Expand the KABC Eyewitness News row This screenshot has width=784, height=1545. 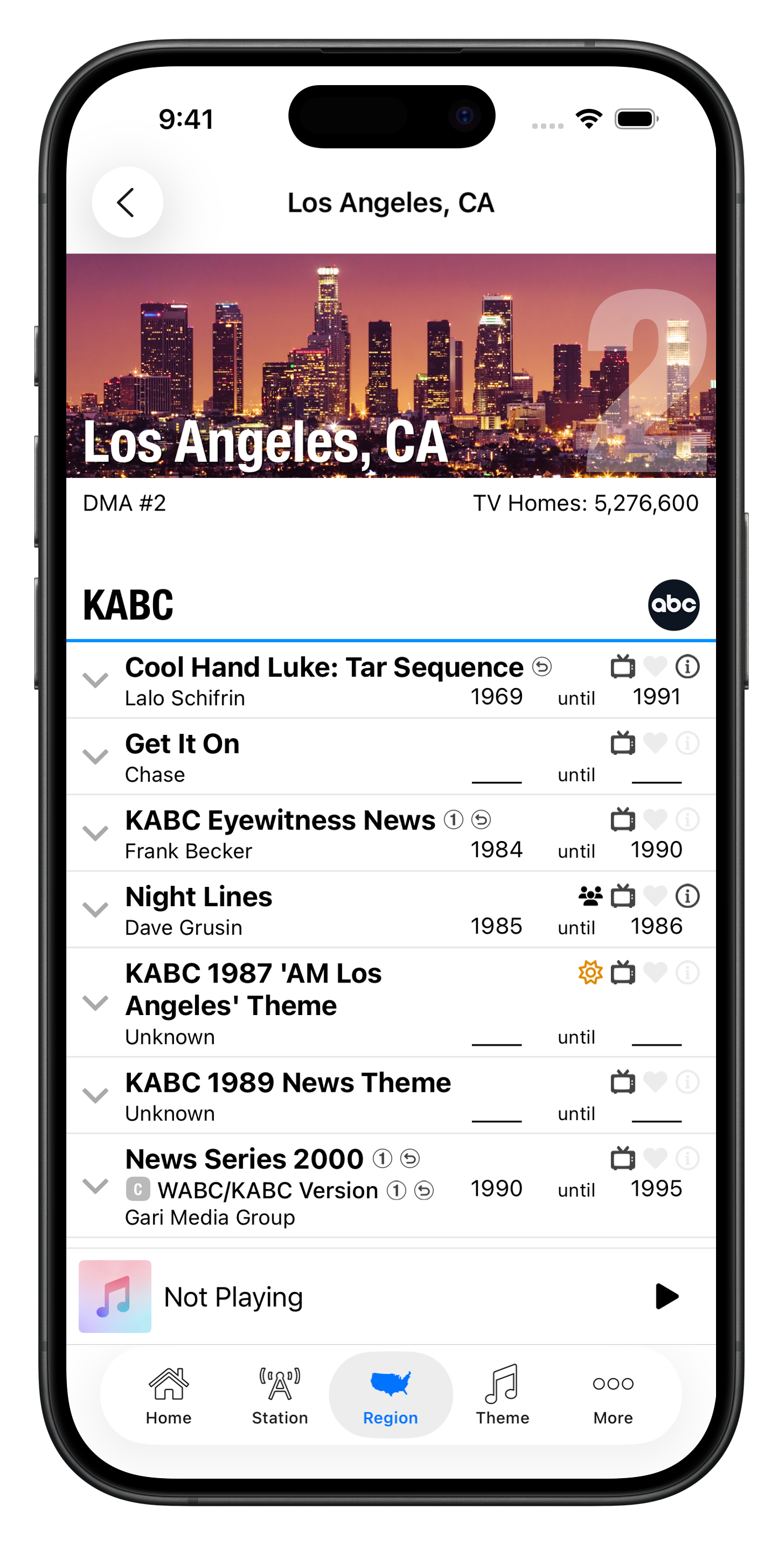[95, 833]
